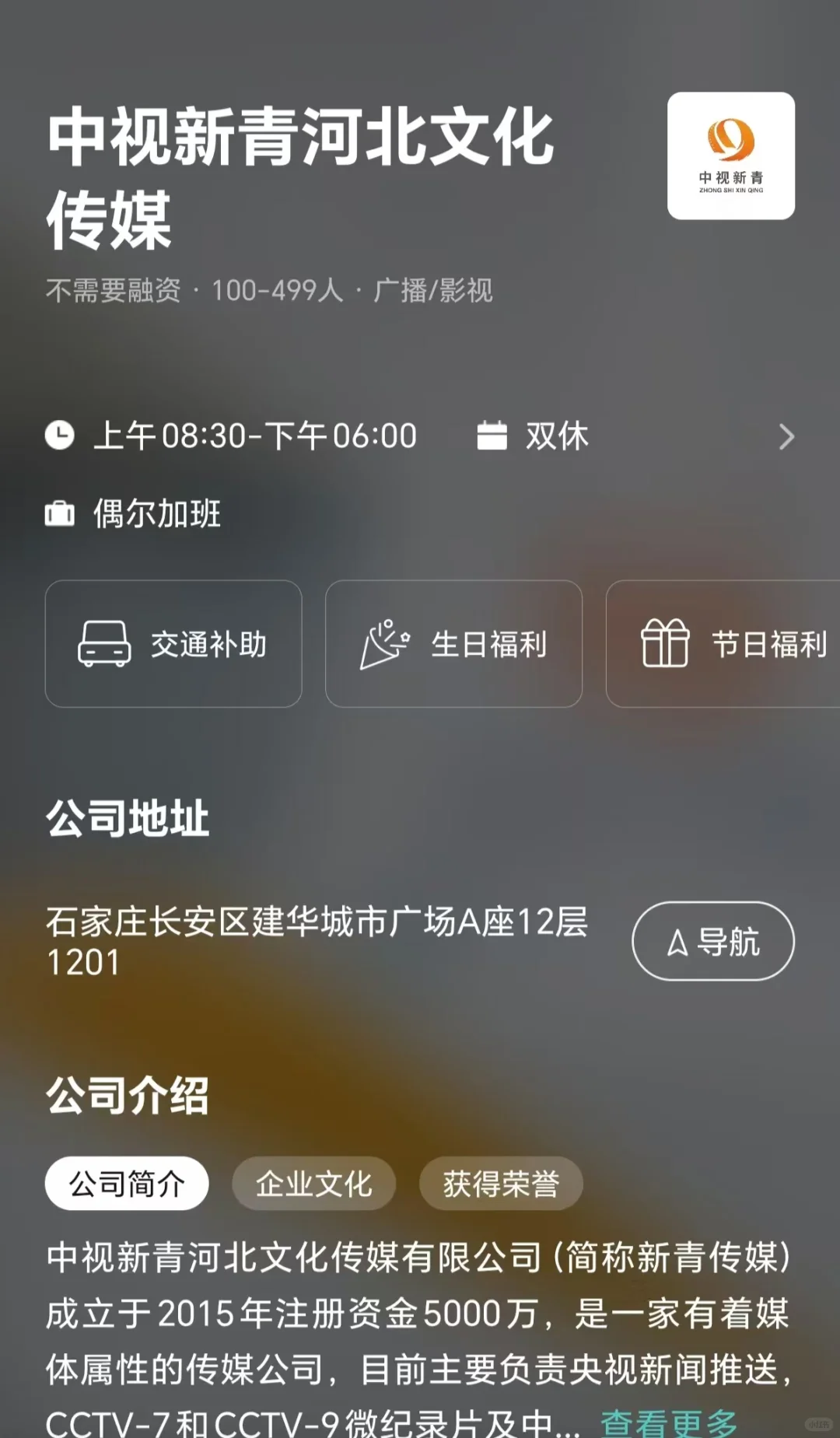Tap the 导航 button for the company address

pyautogui.click(x=713, y=941)
